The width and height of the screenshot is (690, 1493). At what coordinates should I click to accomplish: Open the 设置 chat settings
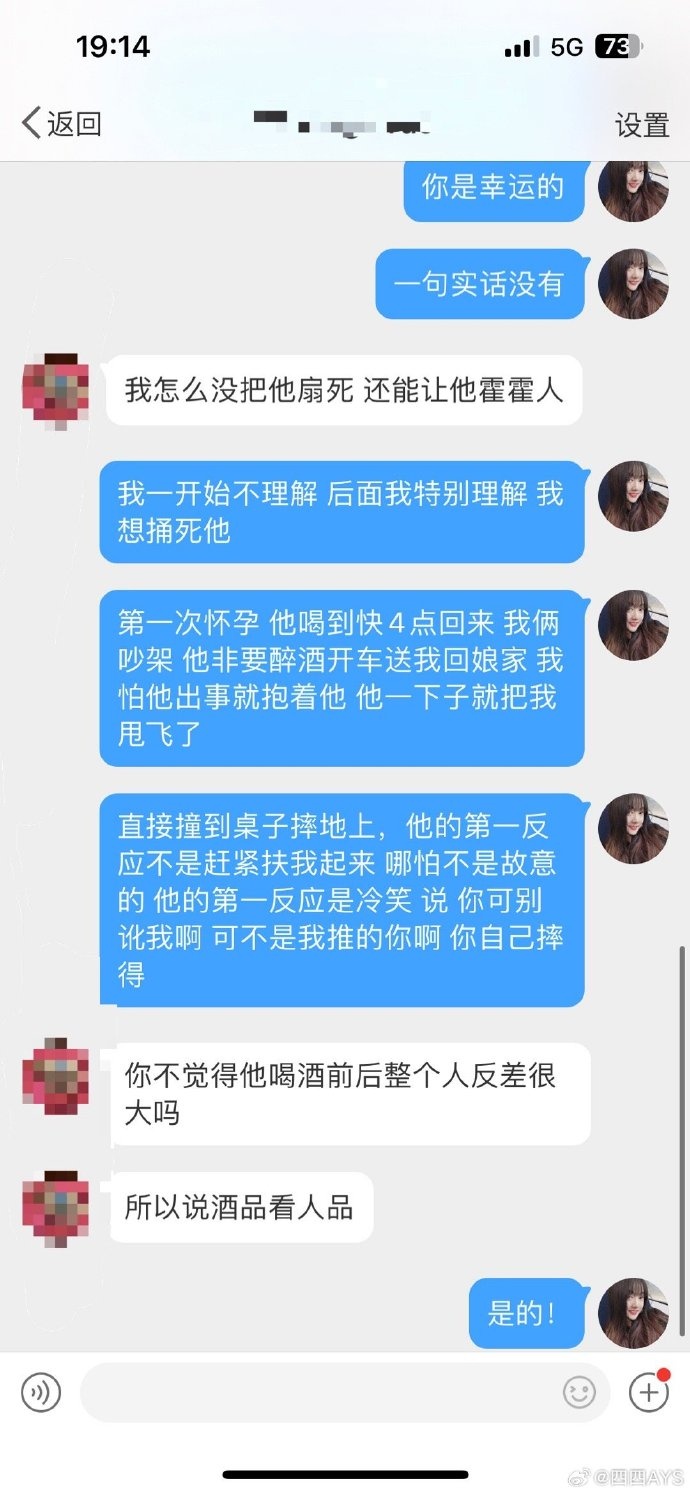[x=641, y=125]
